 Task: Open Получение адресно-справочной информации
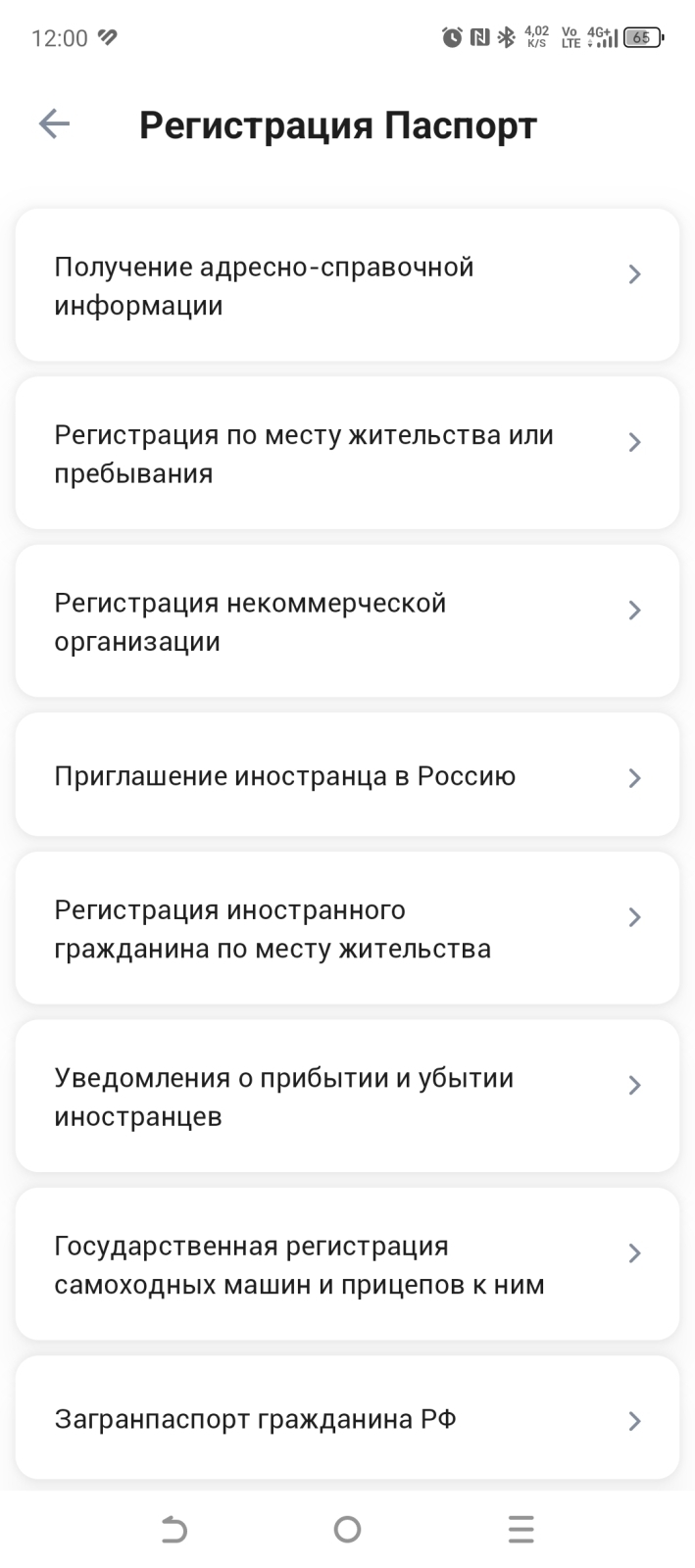347,285
